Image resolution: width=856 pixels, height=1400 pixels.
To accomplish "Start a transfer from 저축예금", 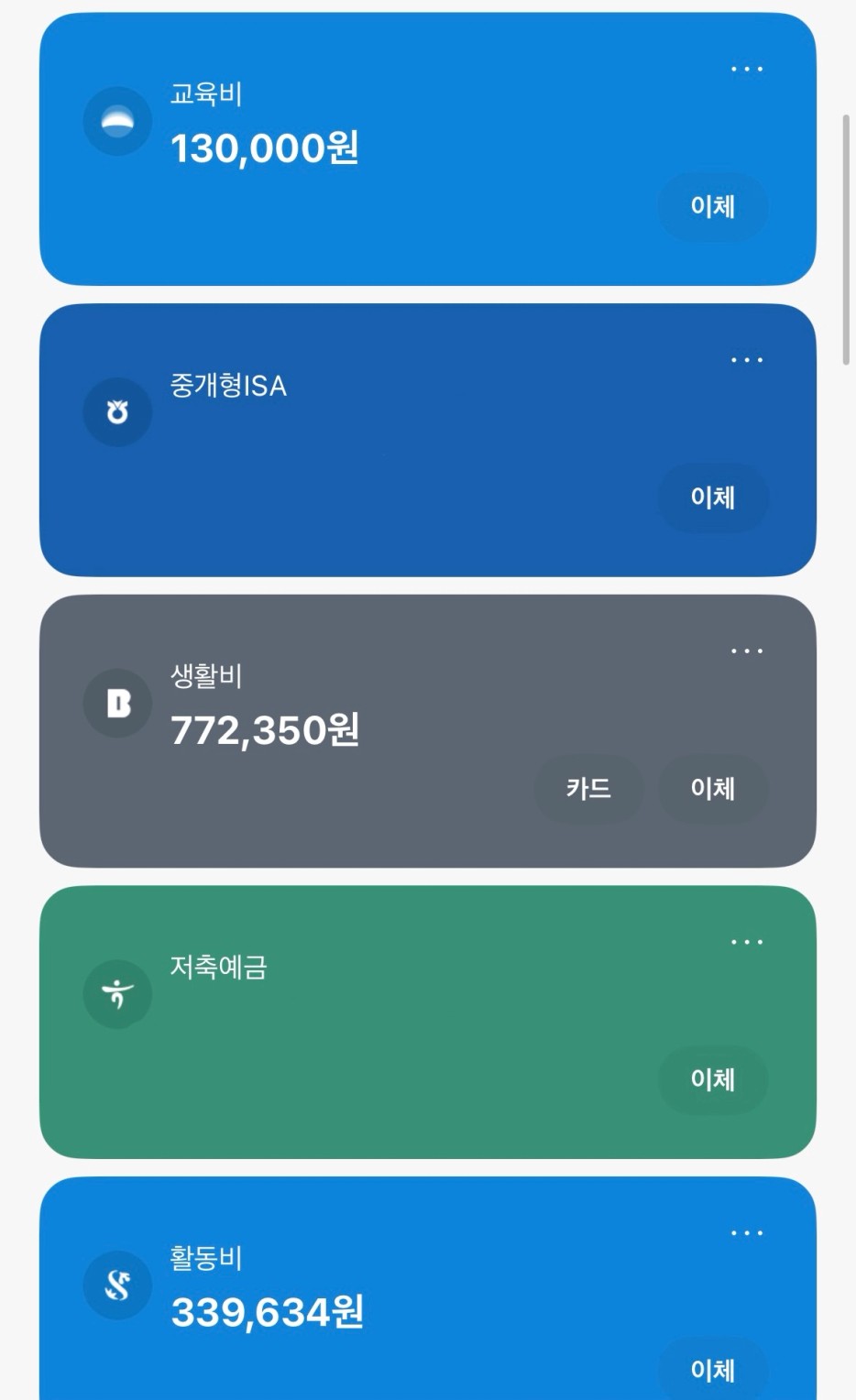I will [x=712, y=1080].
